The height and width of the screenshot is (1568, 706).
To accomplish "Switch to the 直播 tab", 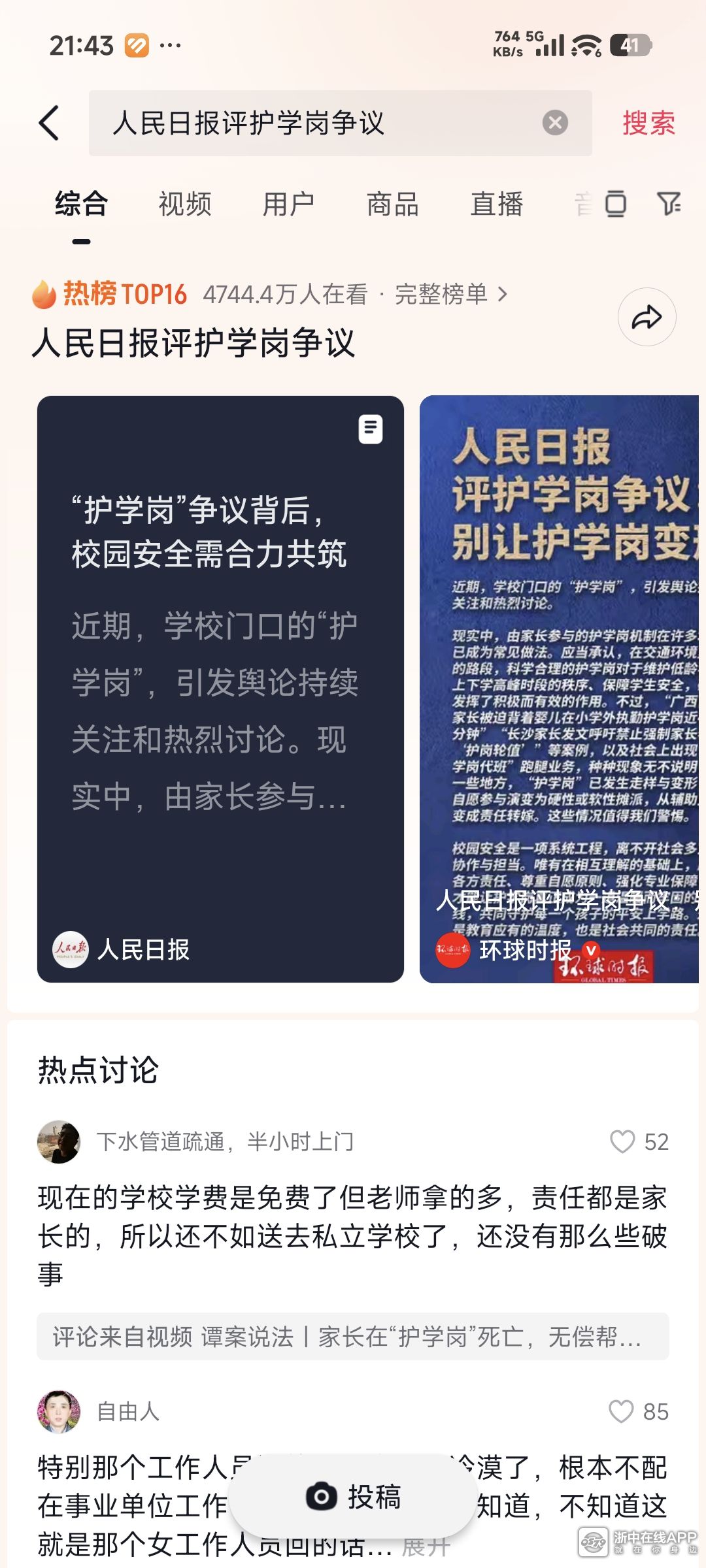I will [497, 204].
